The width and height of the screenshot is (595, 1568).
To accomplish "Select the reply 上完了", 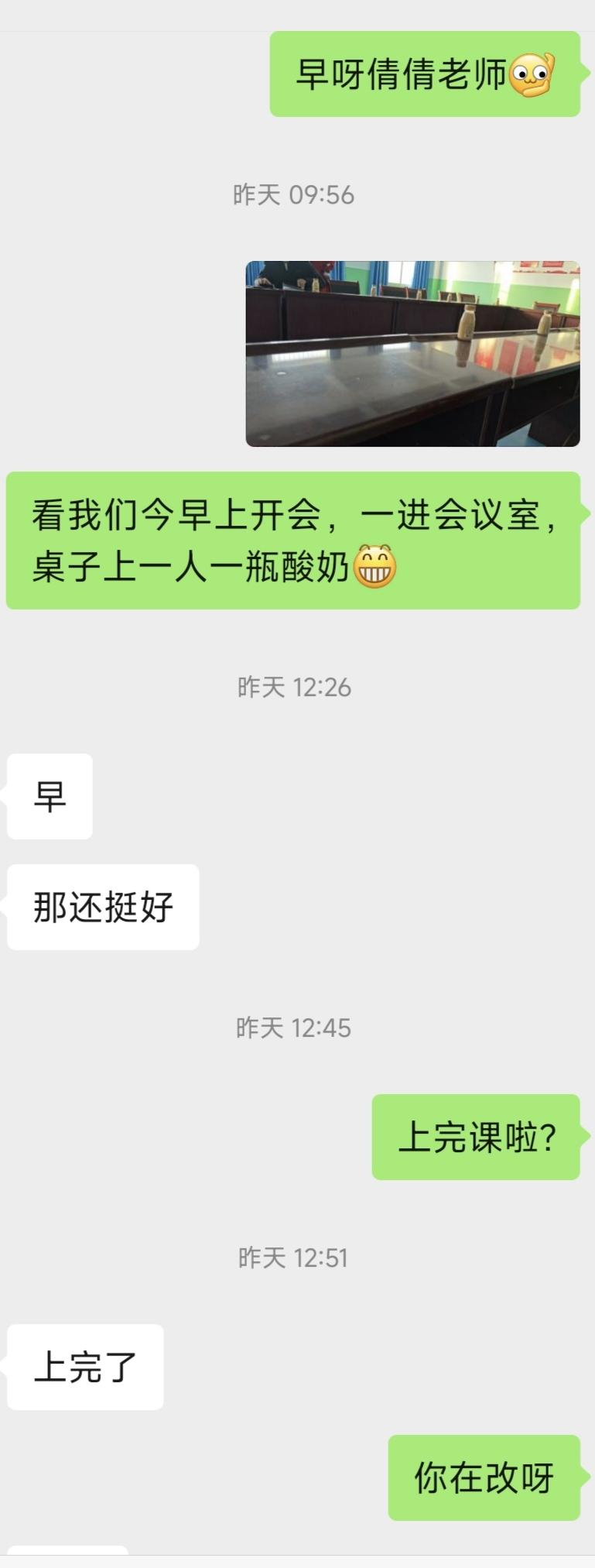I will [84, 1366].
